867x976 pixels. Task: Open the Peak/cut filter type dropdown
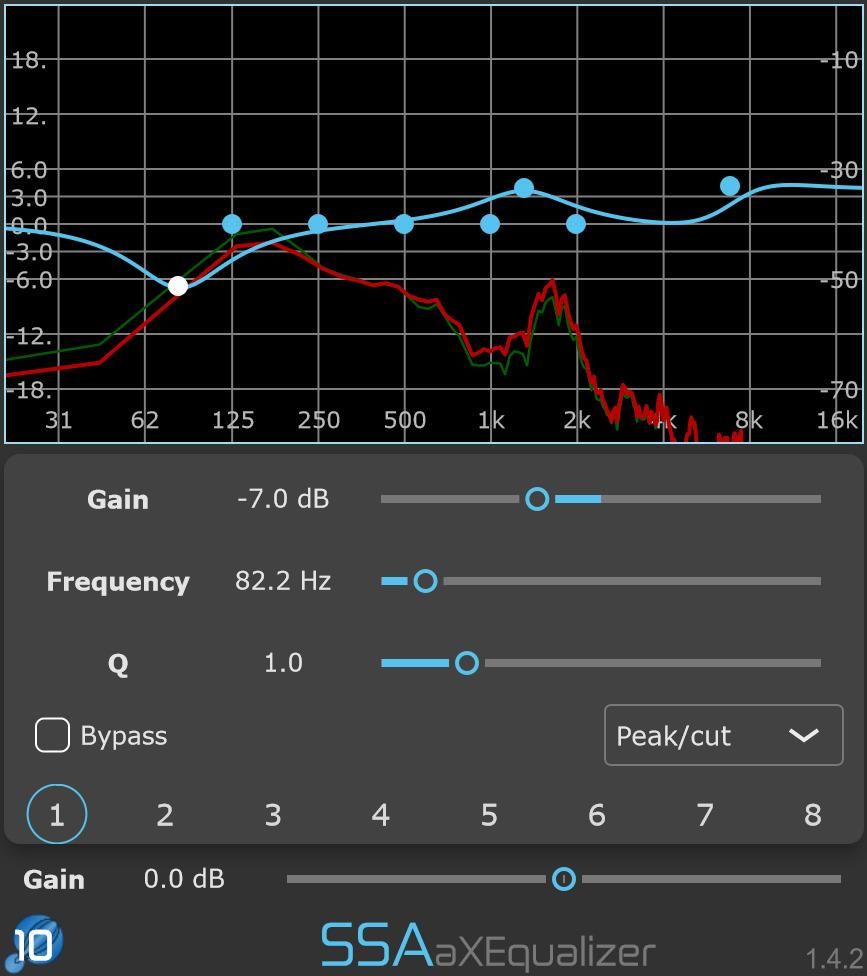pos(723,736)
